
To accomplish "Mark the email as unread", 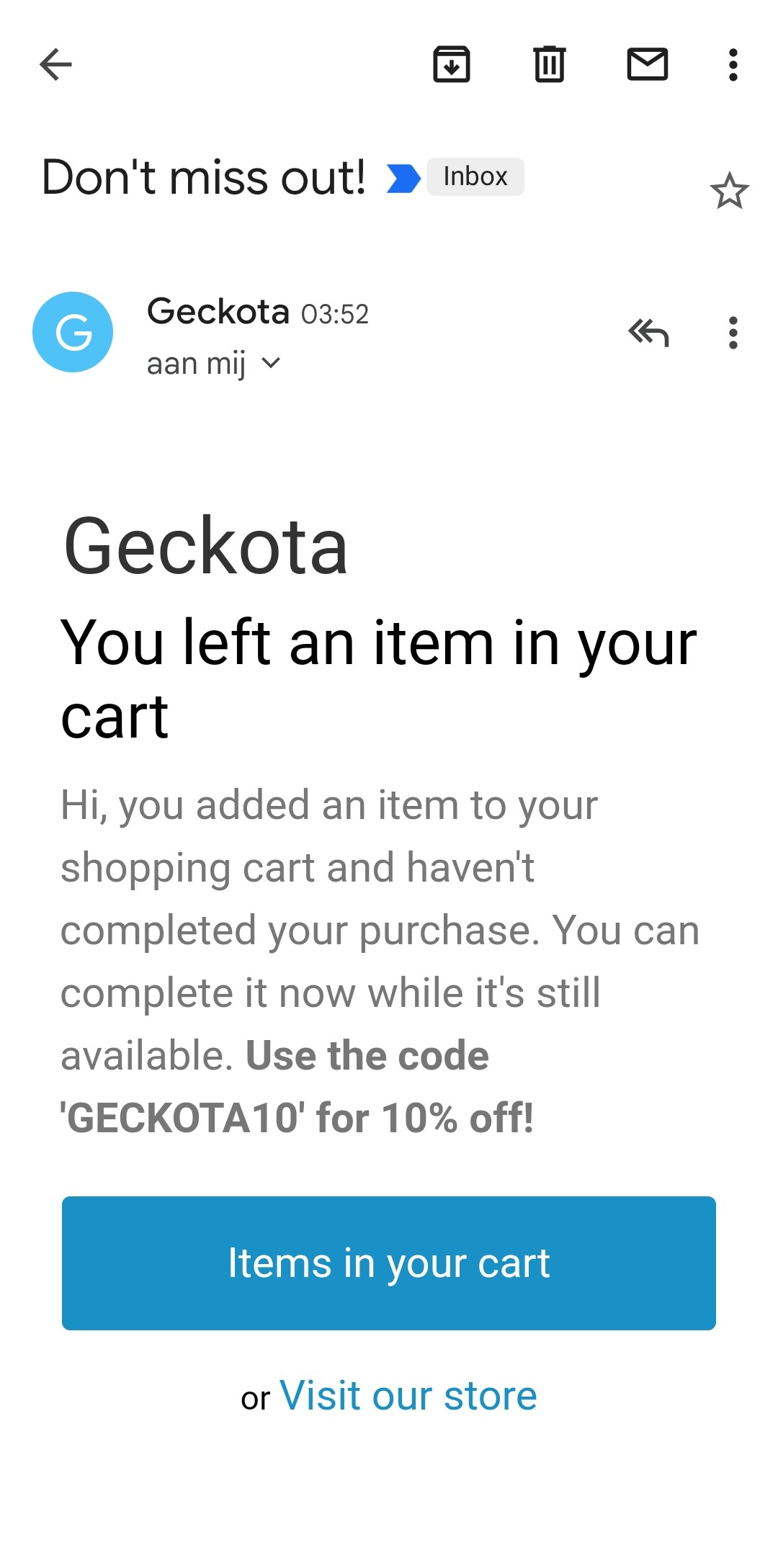I will point(648,65).
